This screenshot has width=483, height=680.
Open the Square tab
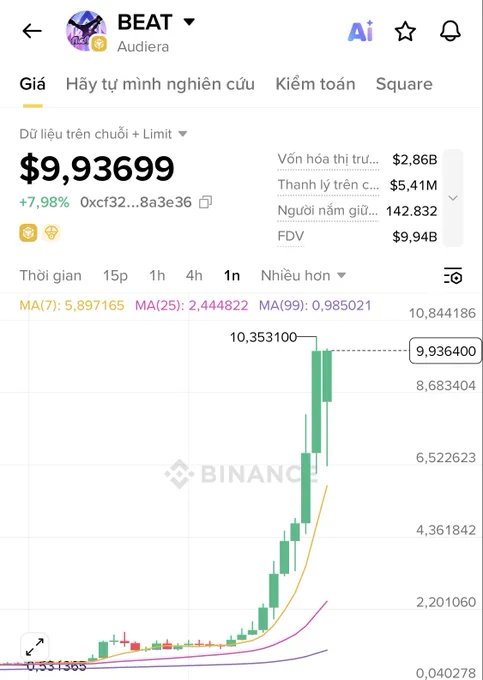click(404, 84)
